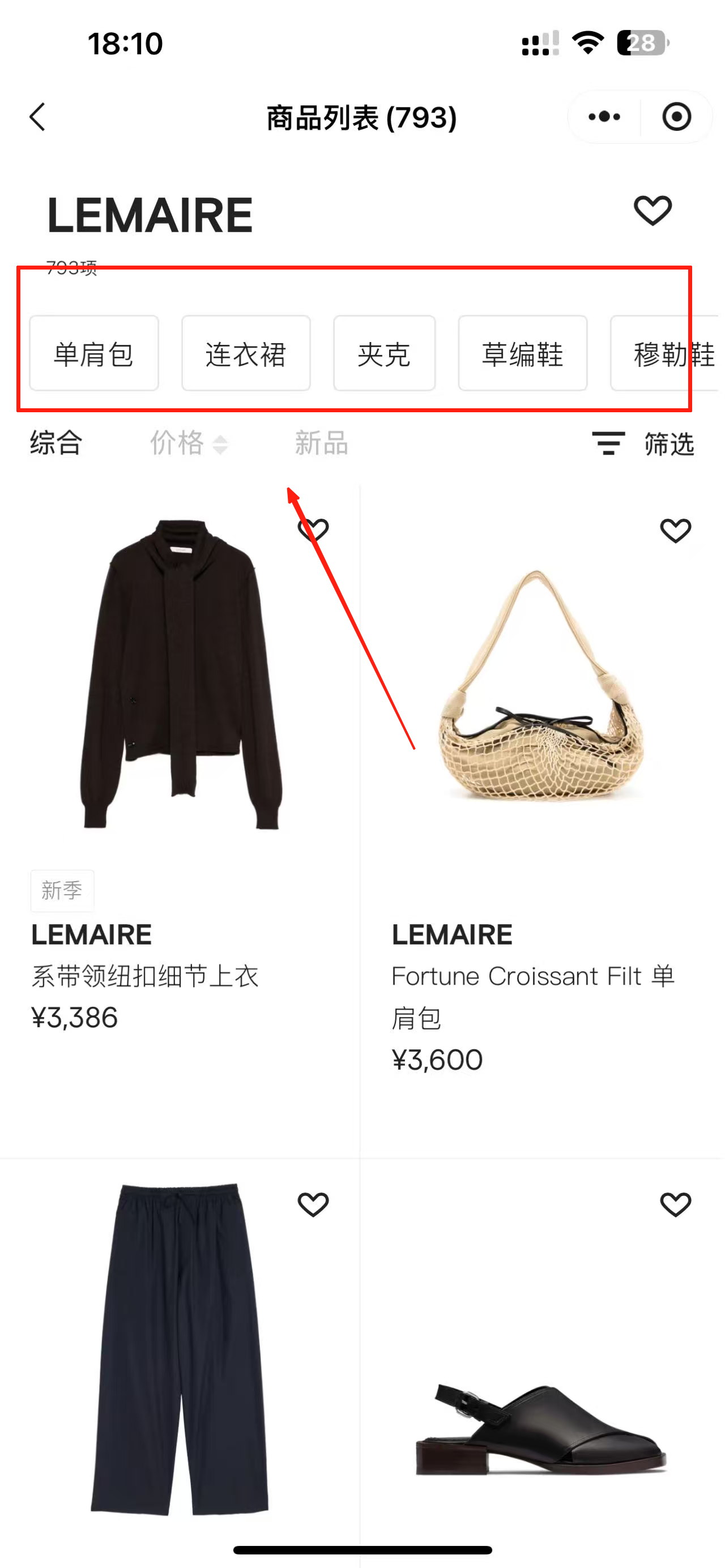
Task: Select the 单肩包 category chip
Action: point(94,354)
